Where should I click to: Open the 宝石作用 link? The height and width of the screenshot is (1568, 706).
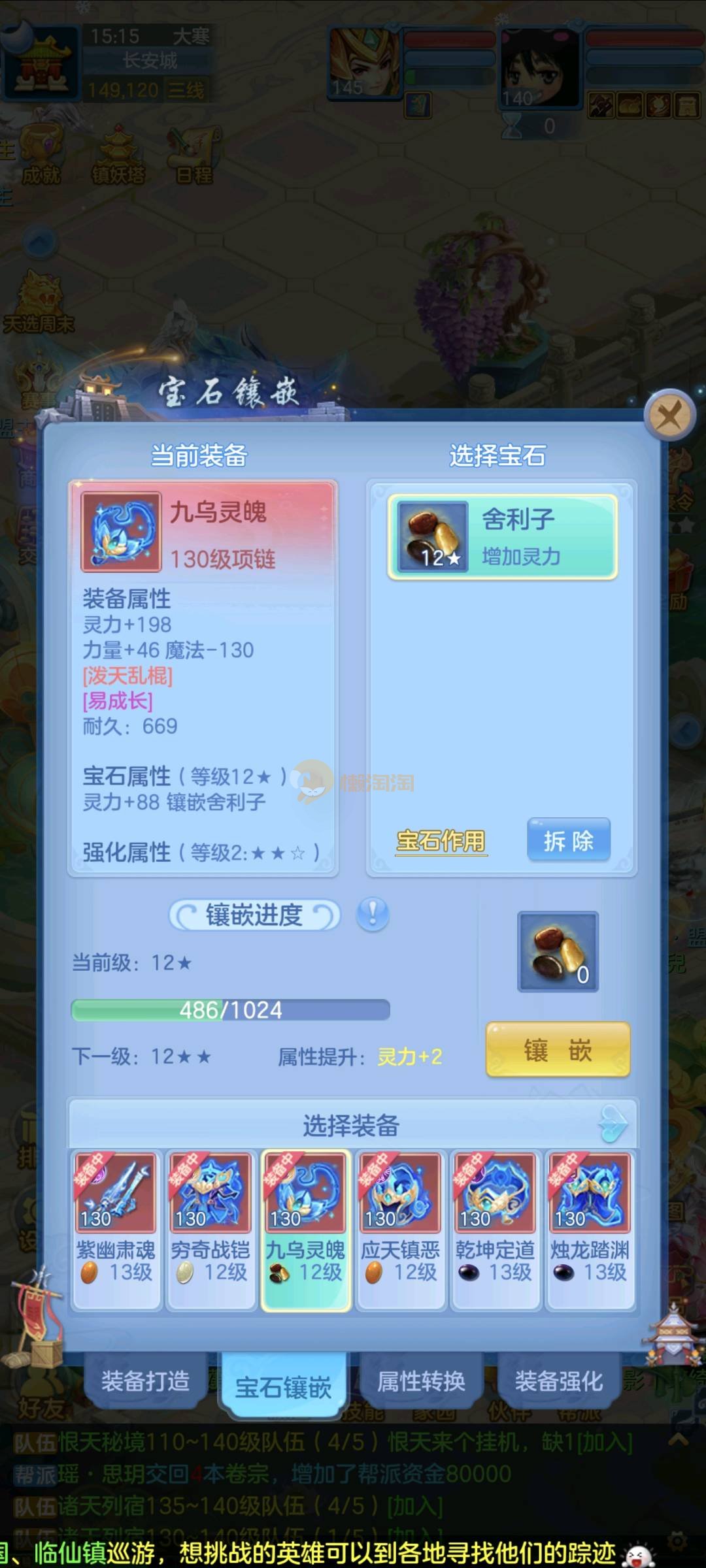pyautogui.click(x=441, y=841)
